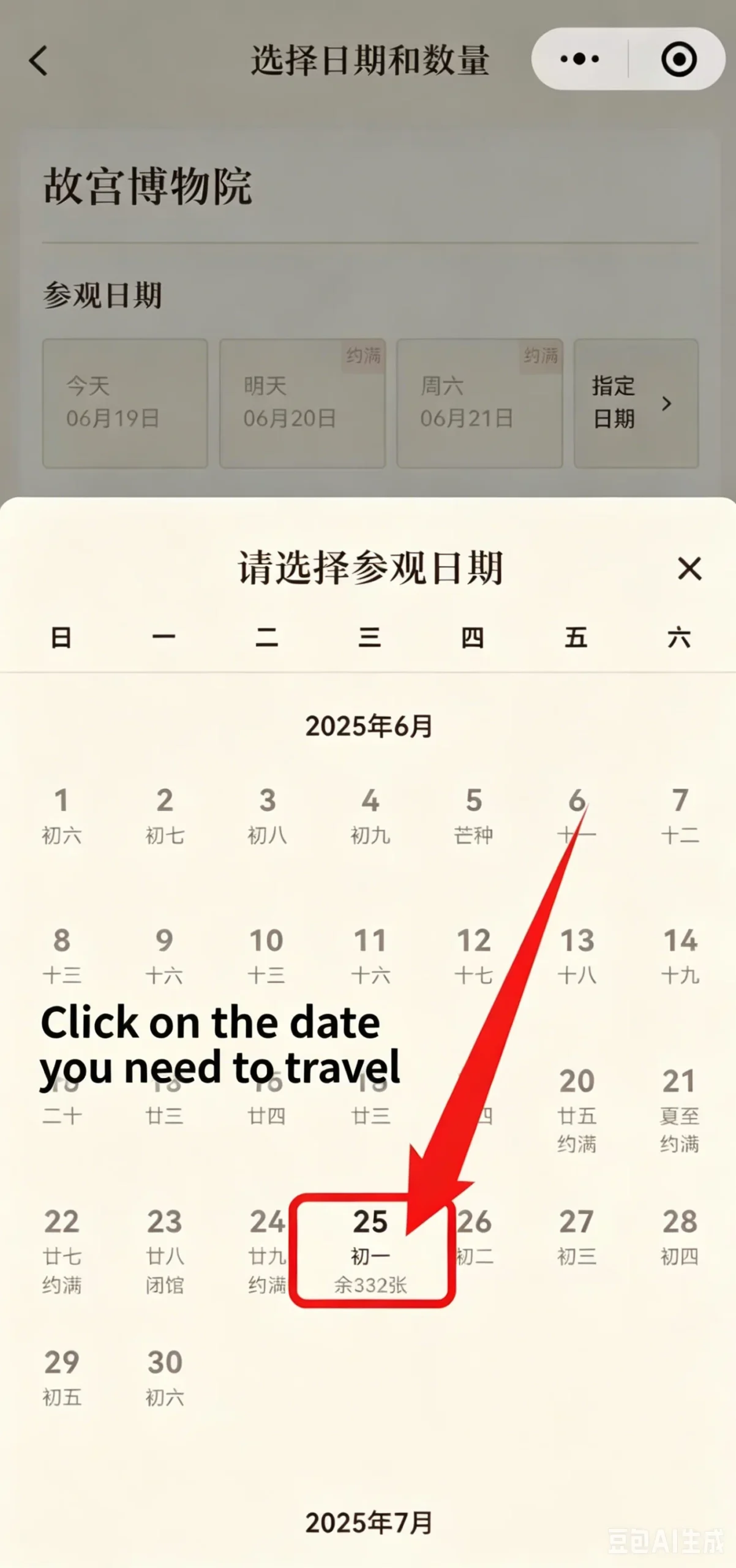Pick June 27 on the calendar
Image resolution: width=736 pixels, height=1568 pixels.
576,1237
